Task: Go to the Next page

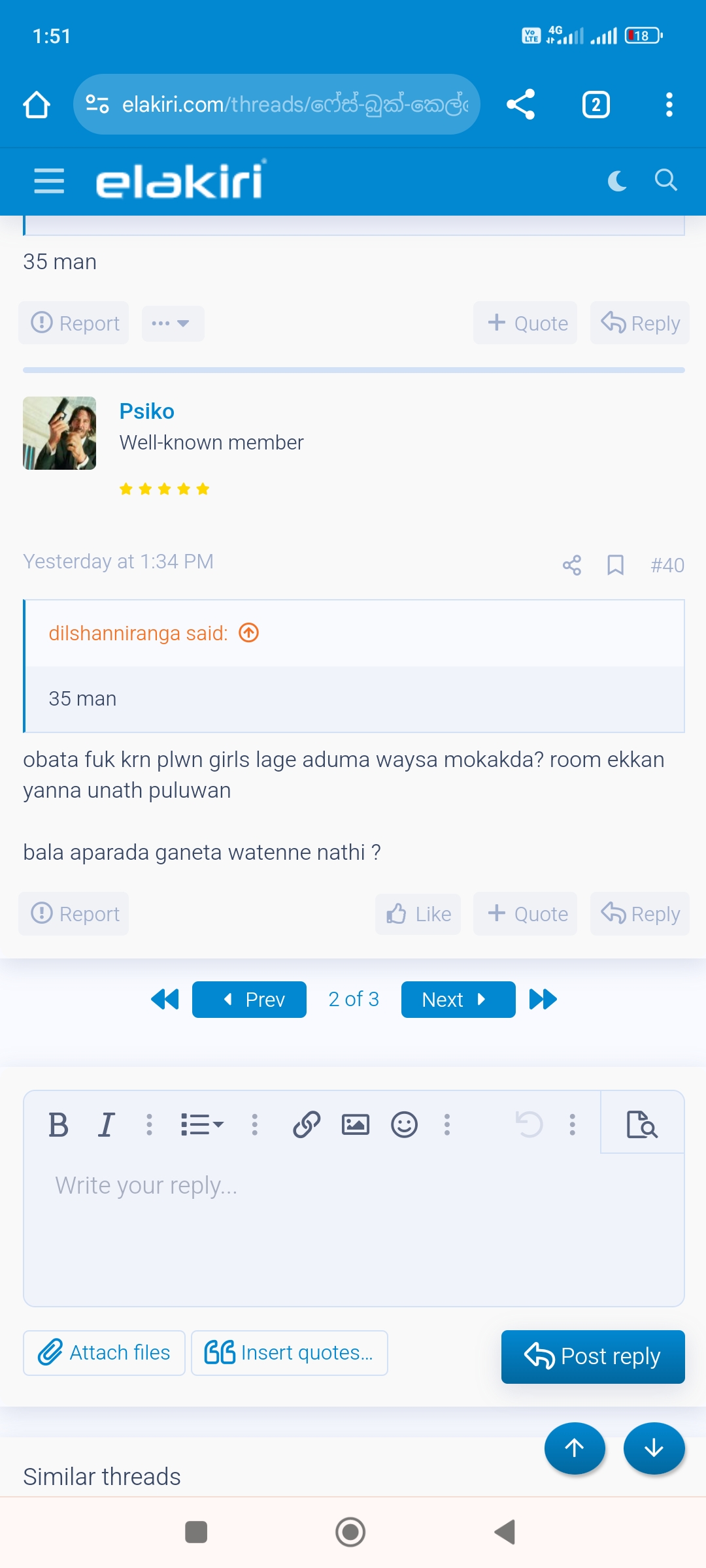Action: [x=458, y=1000]
